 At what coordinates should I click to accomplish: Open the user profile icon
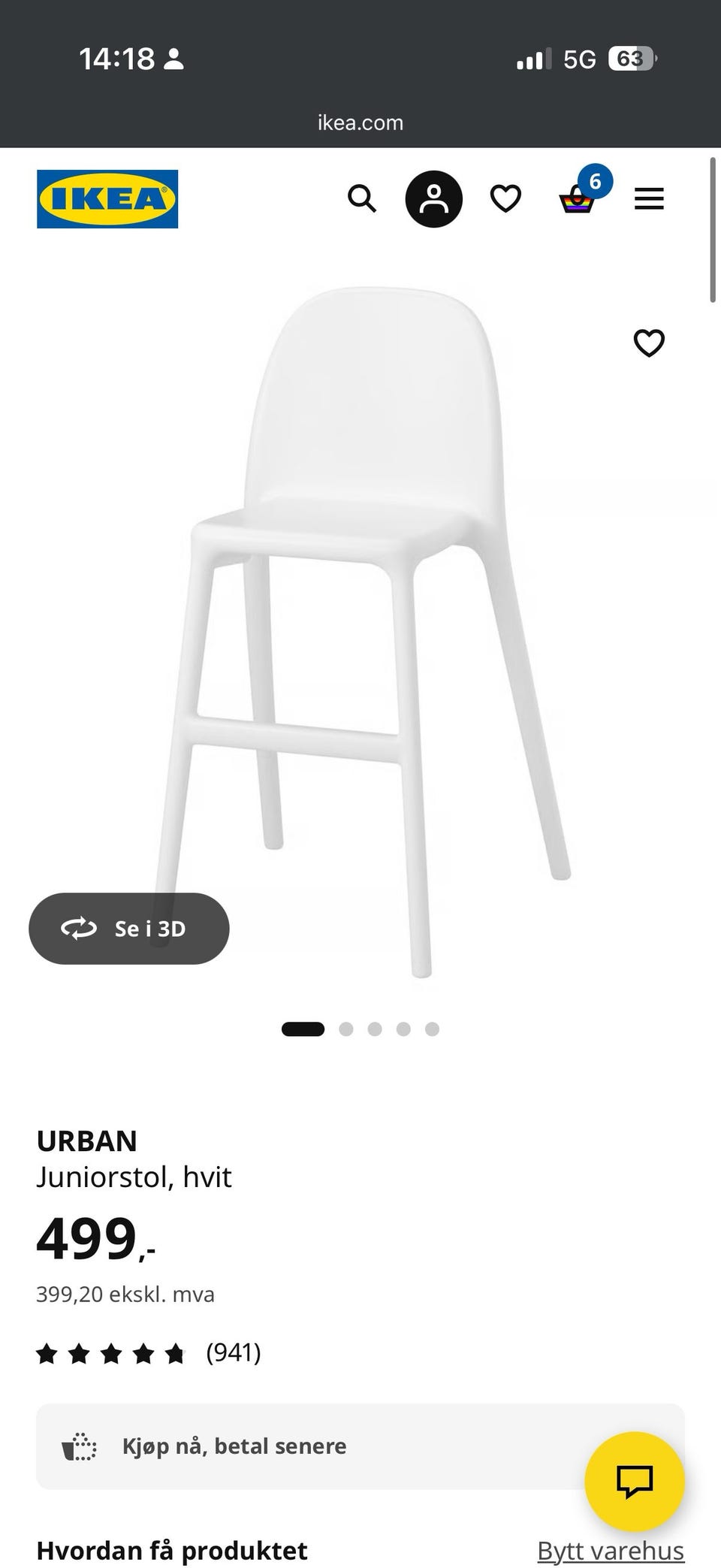[433, 199]
